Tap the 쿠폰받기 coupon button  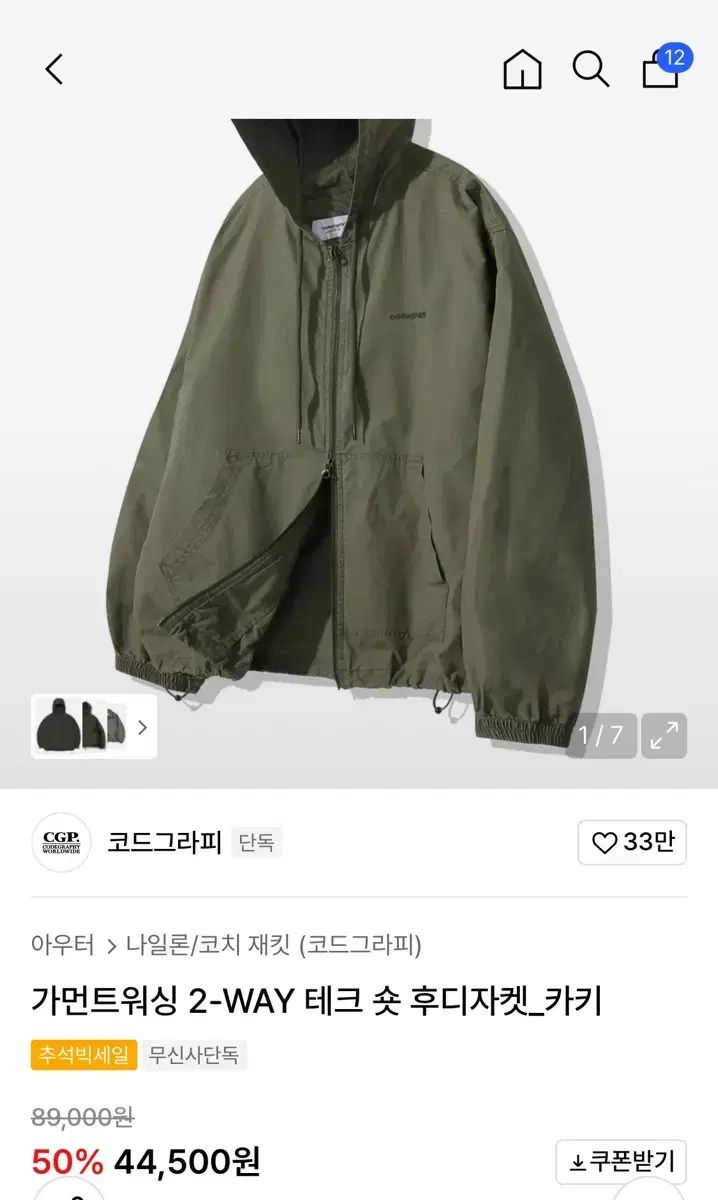tap(621, 1162)
